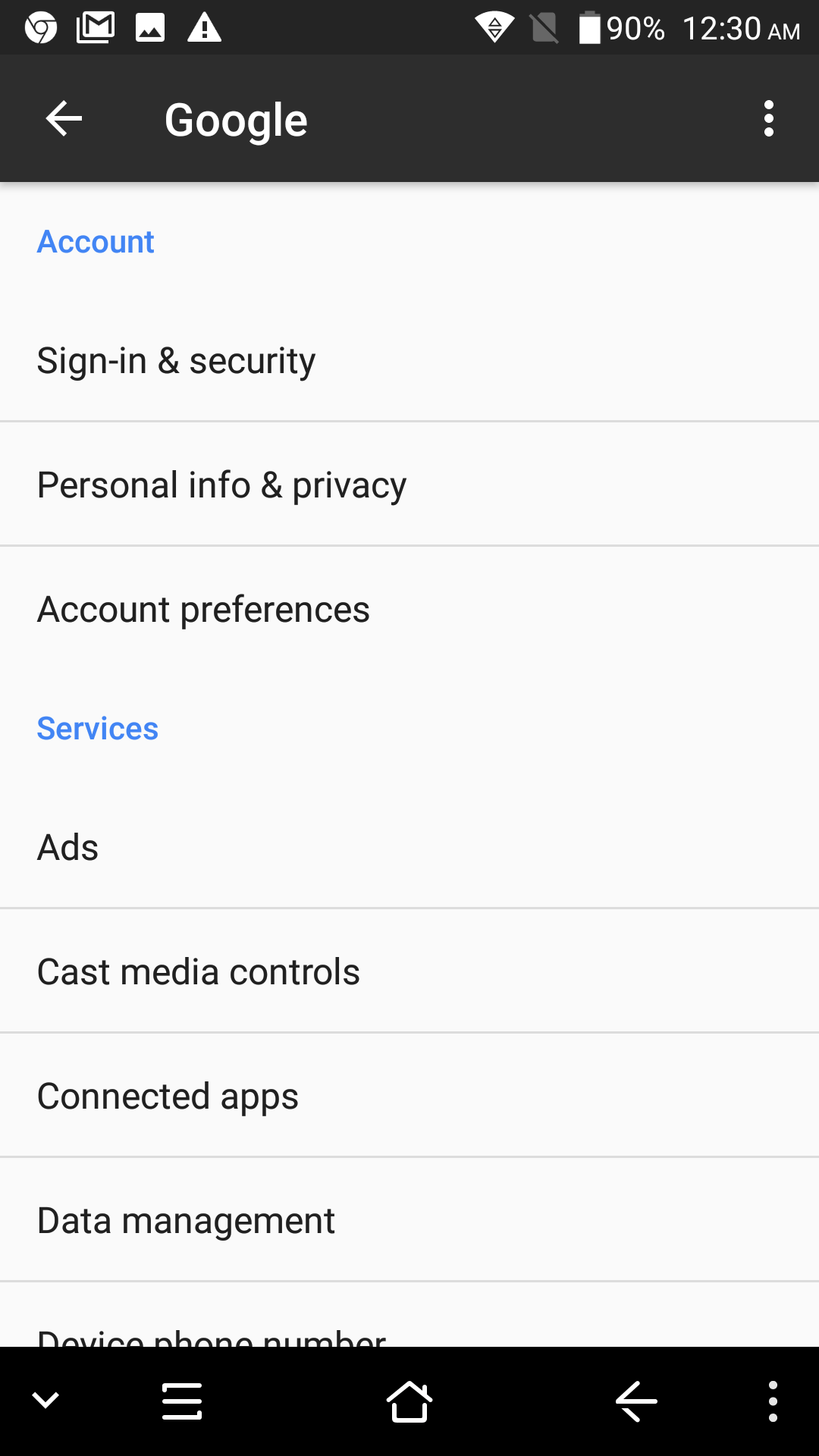Screen dimensions: 819x1456
Task: Open Data management
Action: pyautogui.click(x=409, y=1220)
